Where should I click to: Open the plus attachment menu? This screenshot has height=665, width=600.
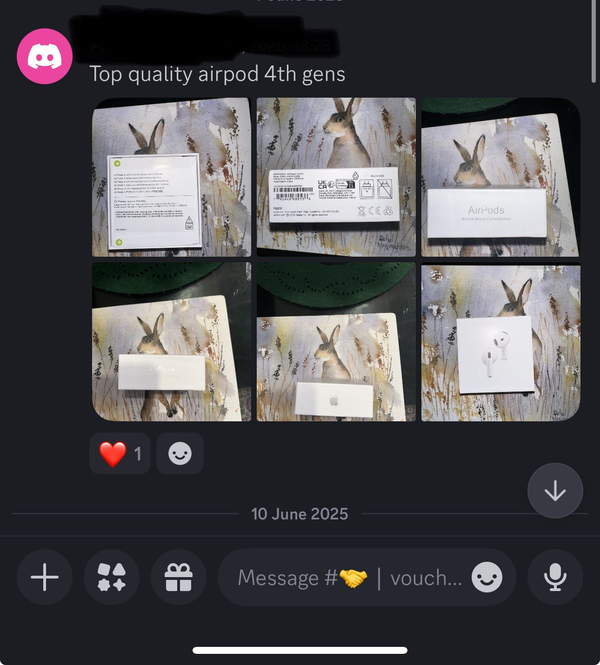tap(45, 578)
